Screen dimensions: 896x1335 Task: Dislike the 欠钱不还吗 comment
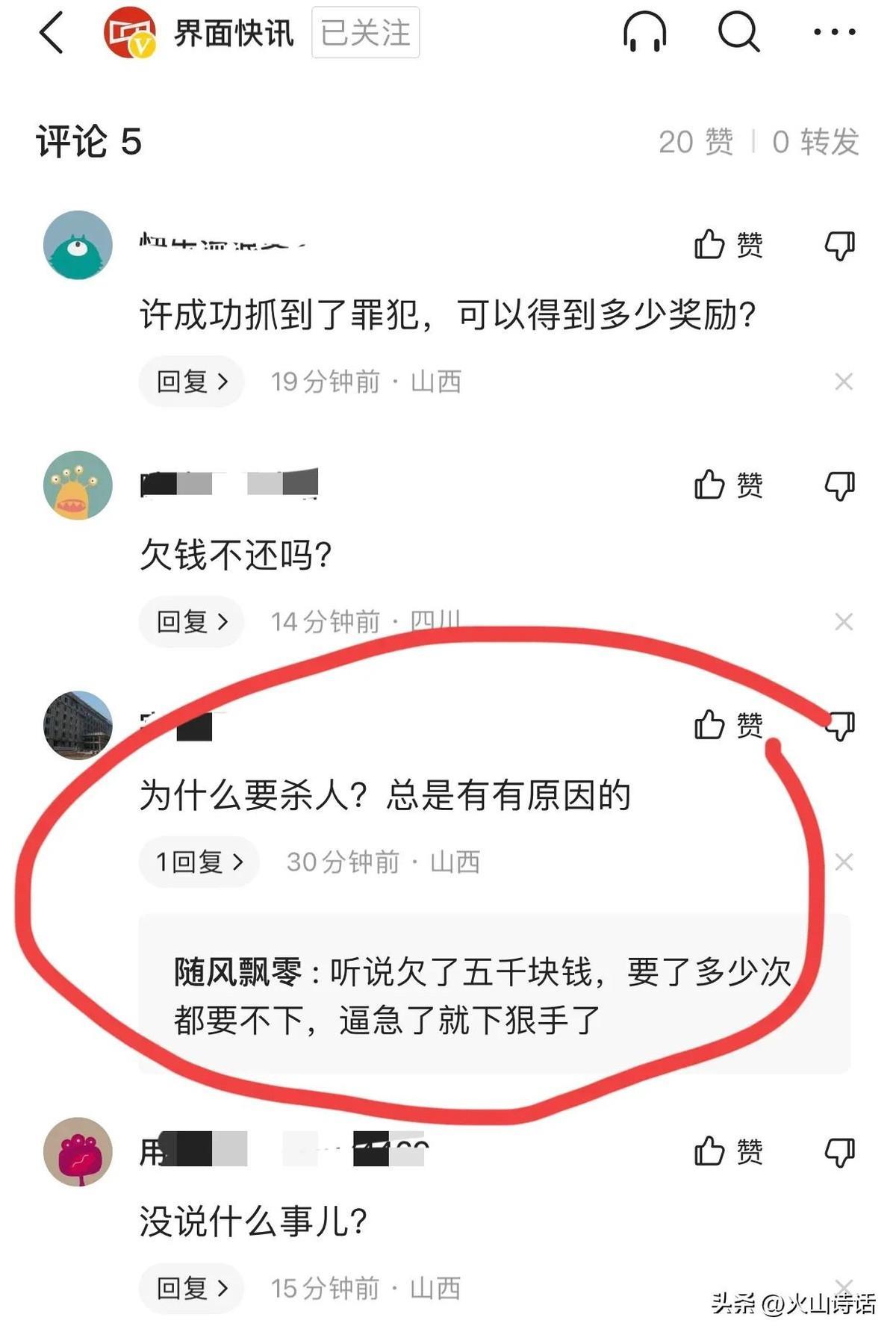840,485
